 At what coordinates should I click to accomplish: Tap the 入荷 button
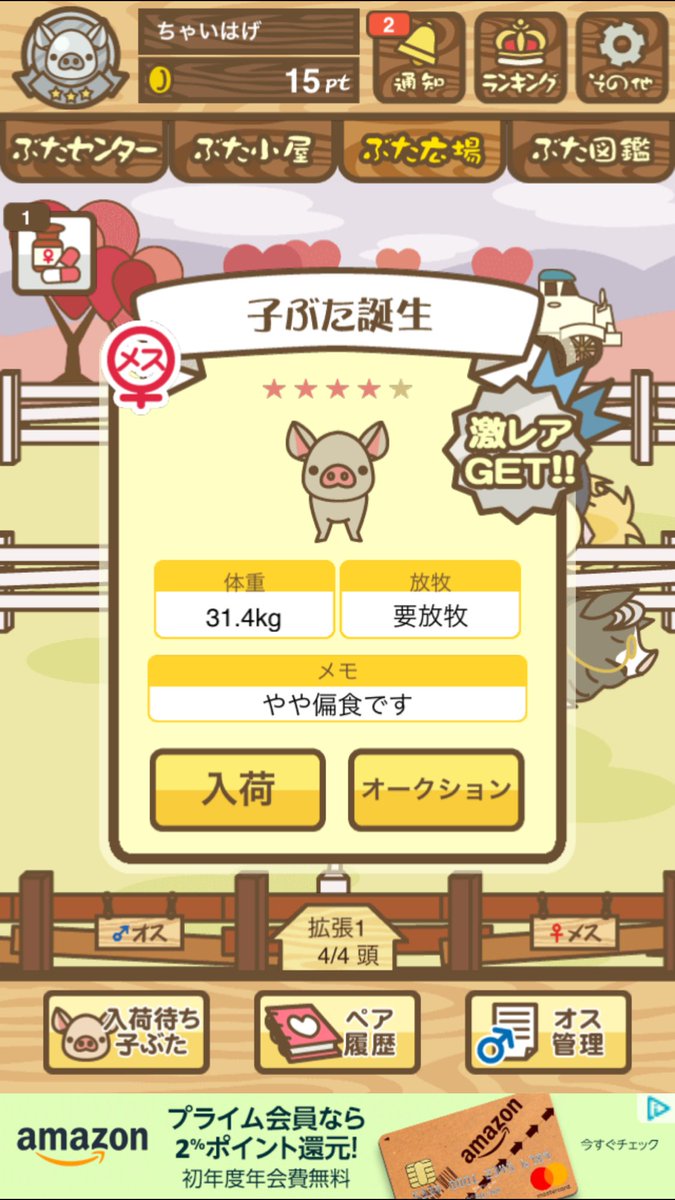coord(237,789)
